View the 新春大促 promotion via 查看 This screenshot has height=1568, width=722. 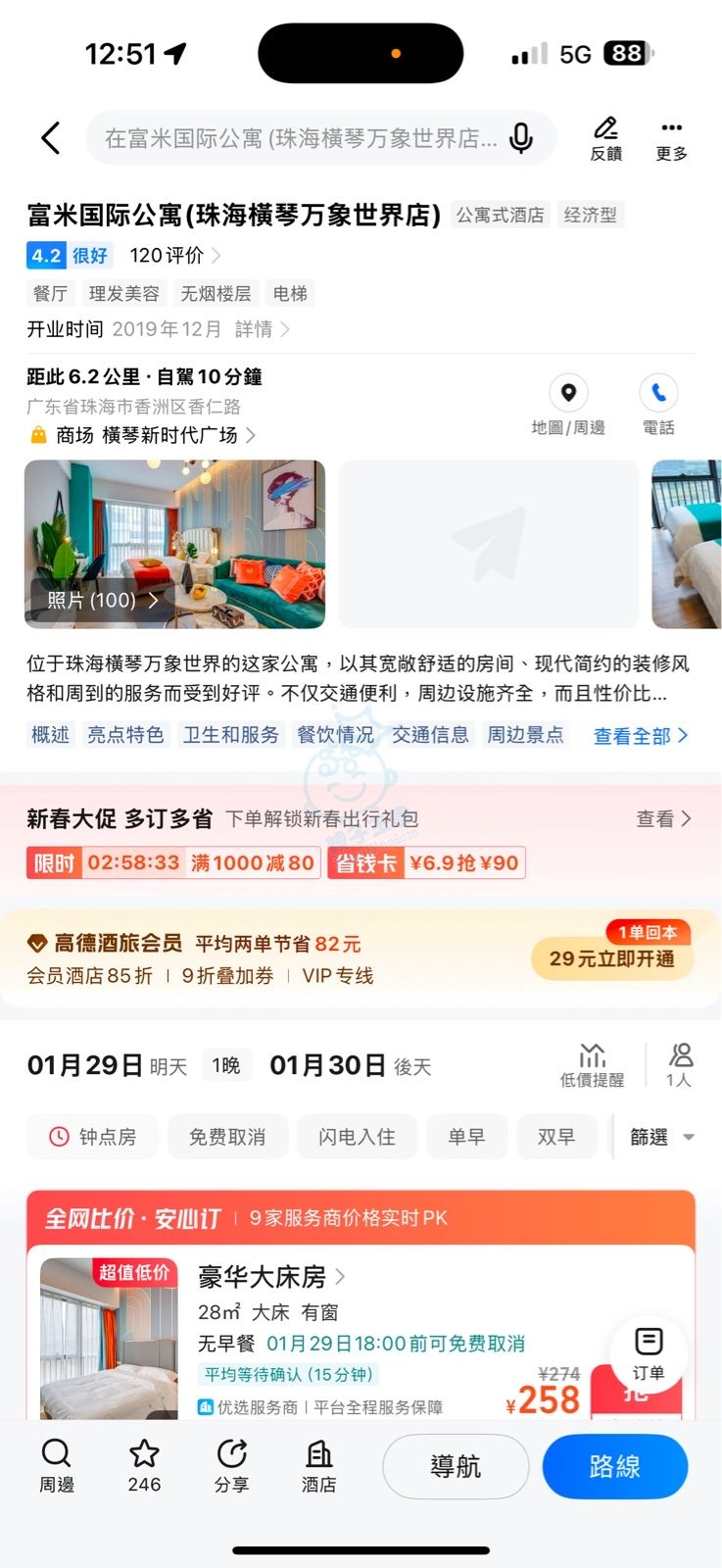click(x=663, y=819)
